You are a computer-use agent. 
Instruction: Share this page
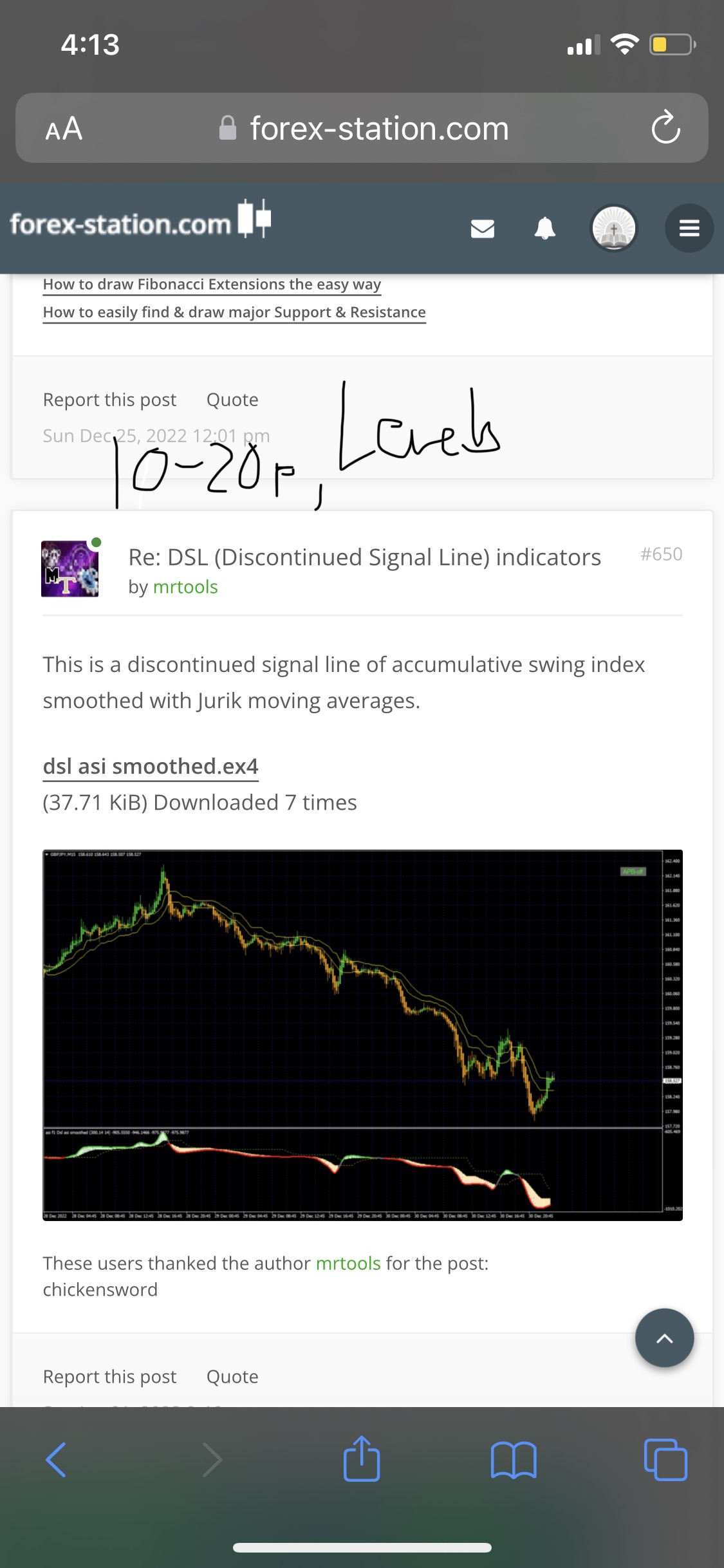(362, 1458)
